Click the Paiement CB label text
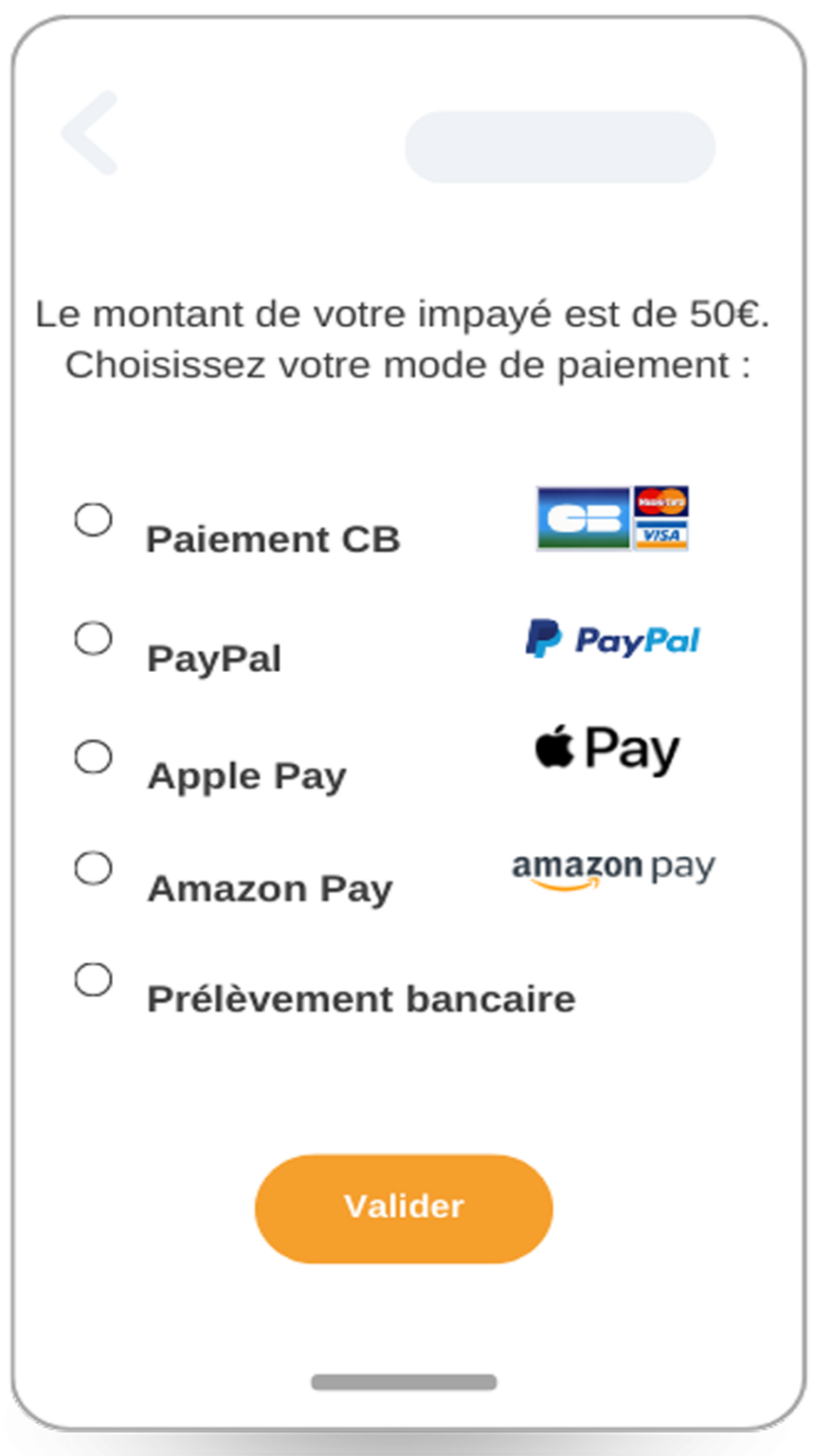The width and height of the screenshot is (813, 1456). [x=274, y=538]
